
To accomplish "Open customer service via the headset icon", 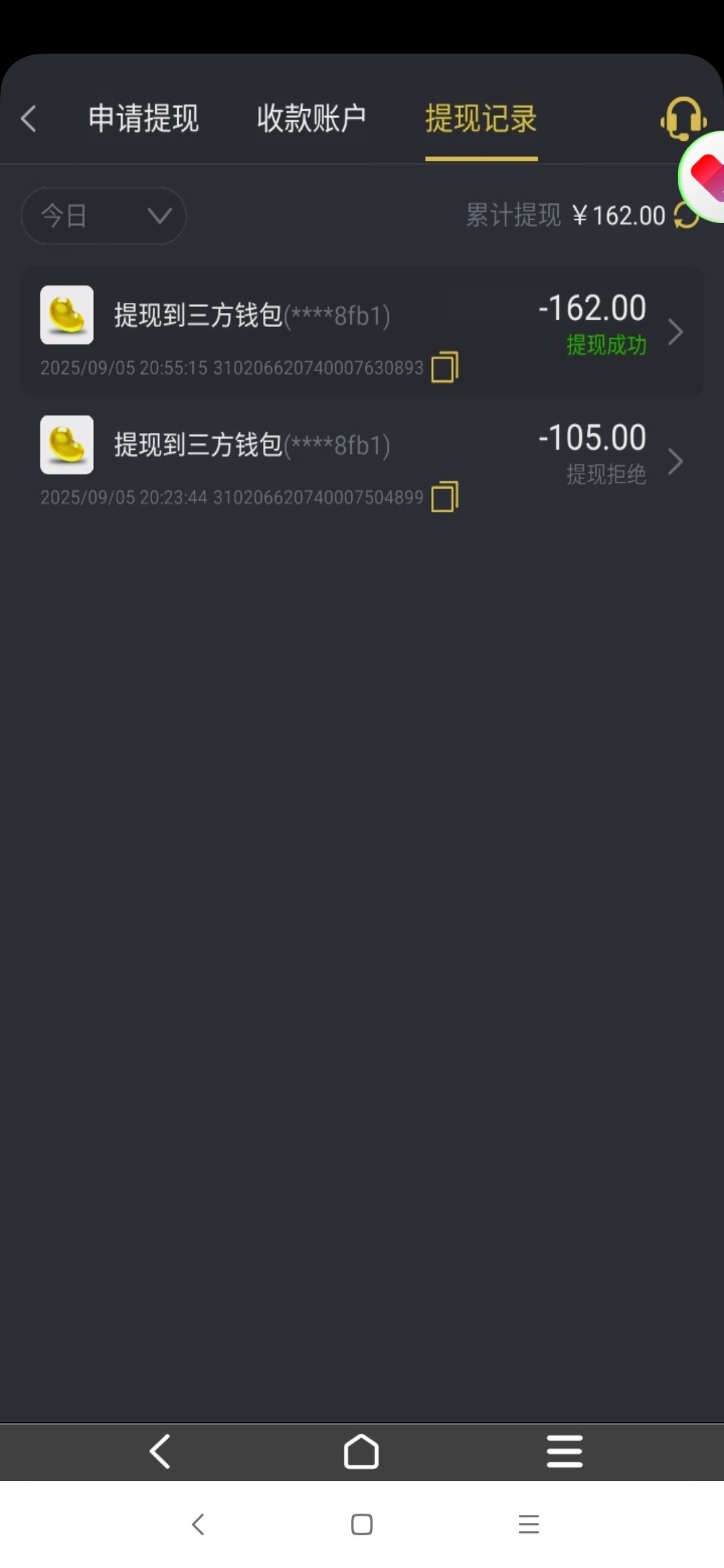I will 682,121.
